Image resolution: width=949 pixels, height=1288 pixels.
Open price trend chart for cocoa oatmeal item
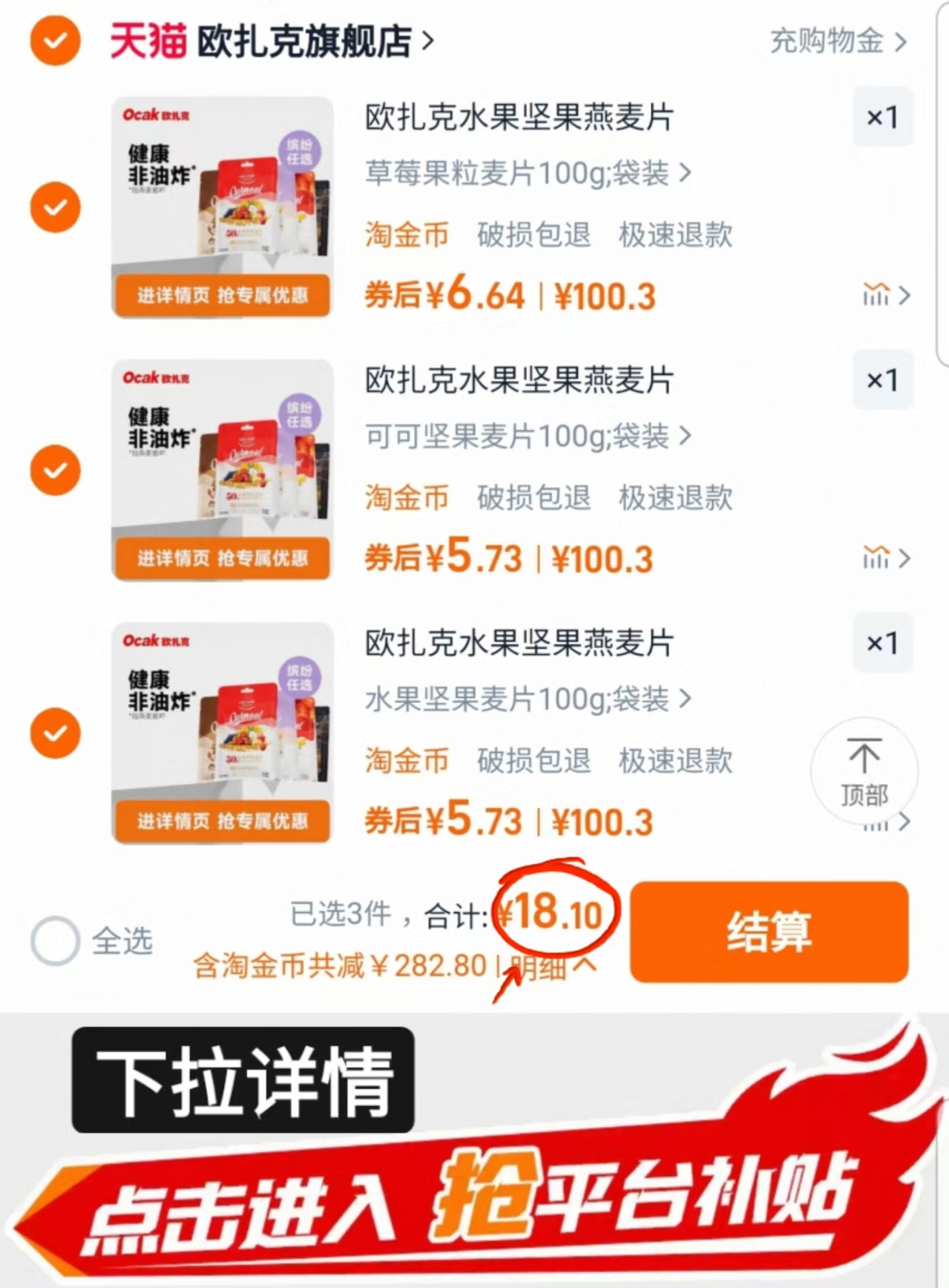coord(876,558)
